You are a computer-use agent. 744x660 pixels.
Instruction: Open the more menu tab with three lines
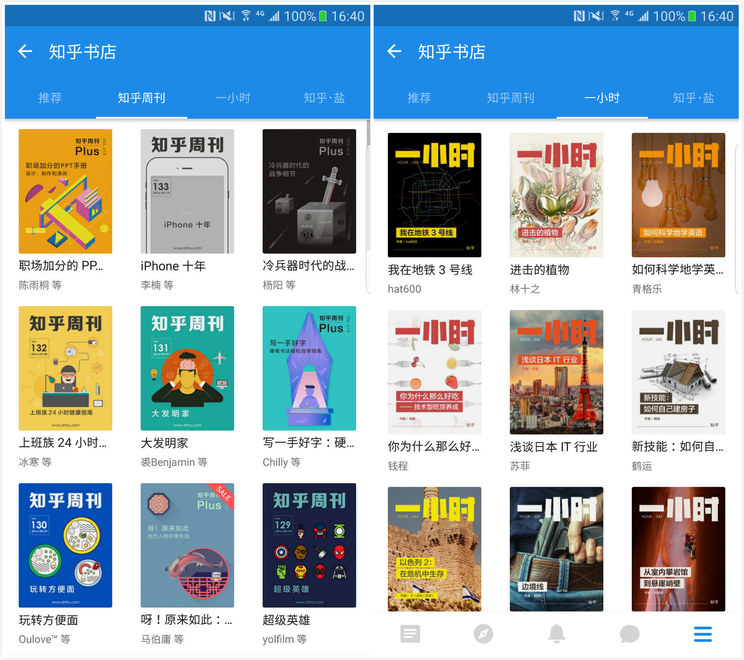(703, 634)
